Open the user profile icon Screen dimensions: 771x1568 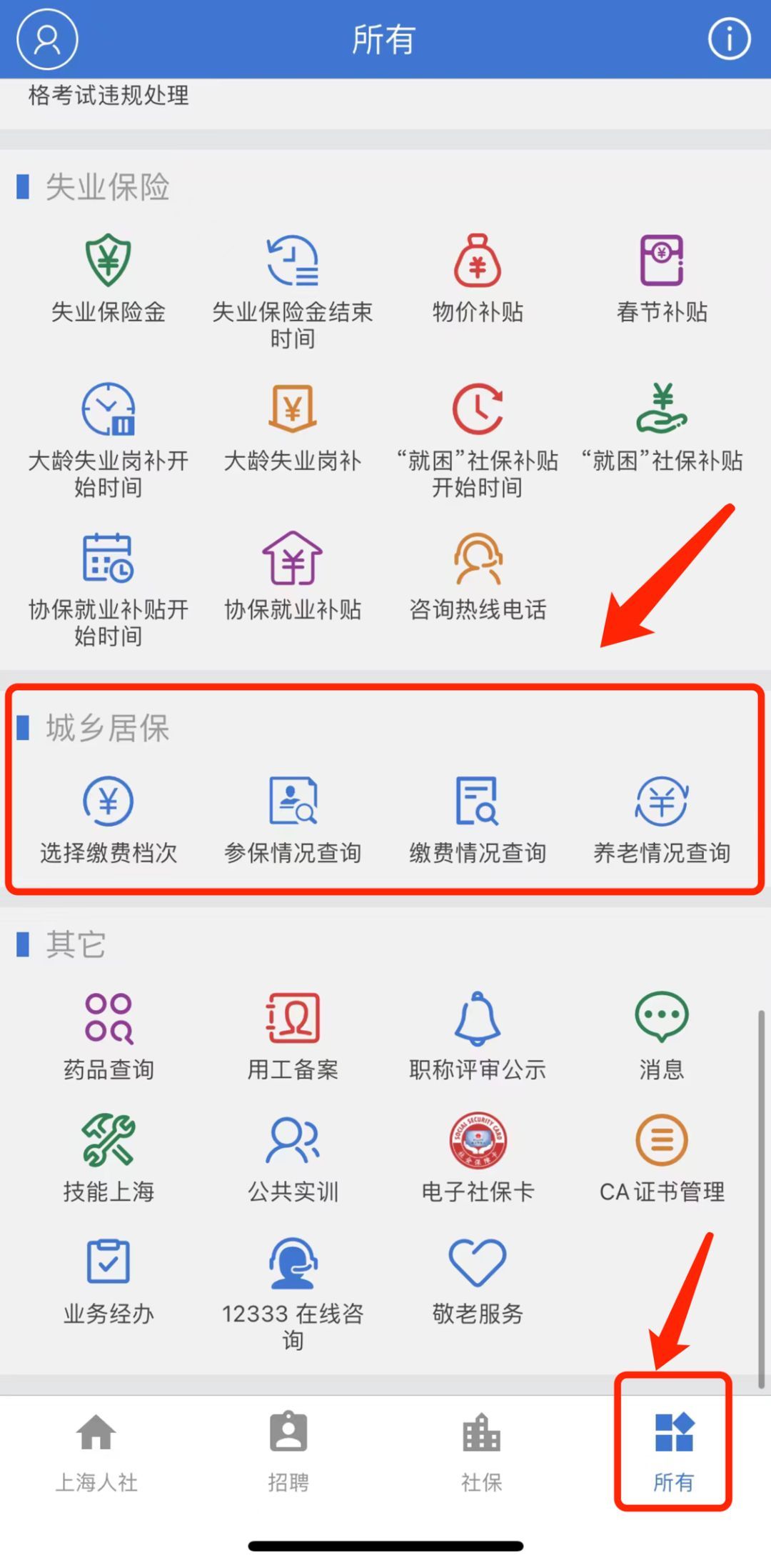coord(47,39)
